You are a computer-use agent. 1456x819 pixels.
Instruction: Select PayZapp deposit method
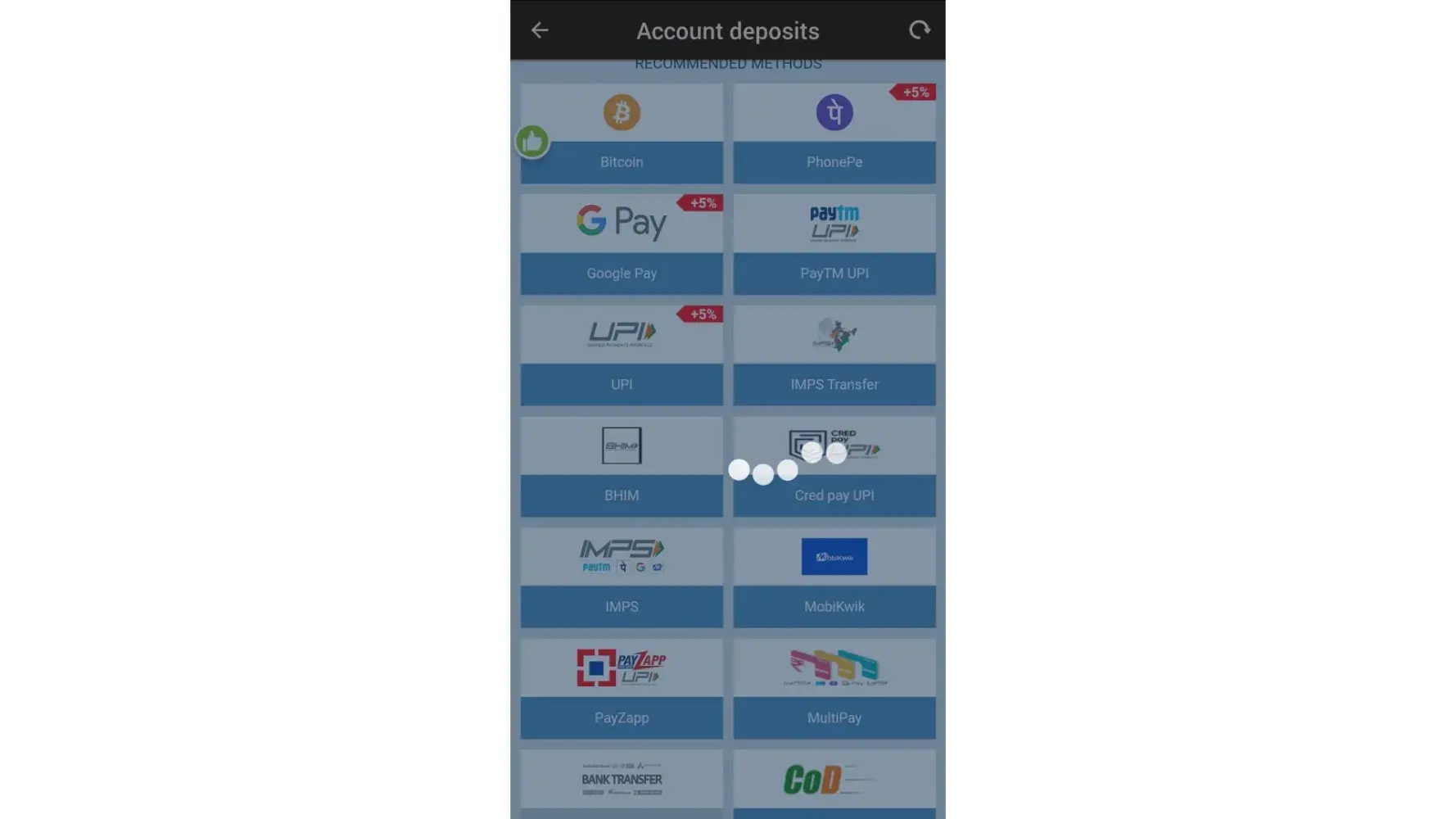tap(622, 689)
